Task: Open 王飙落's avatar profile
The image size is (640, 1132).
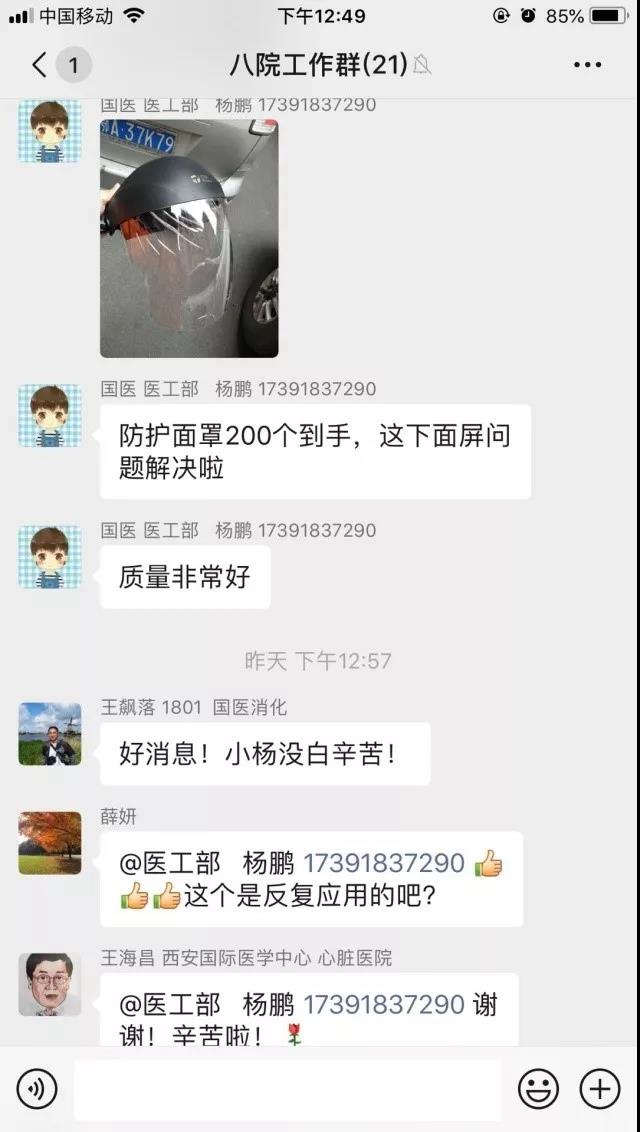Action: click(50, 734)
